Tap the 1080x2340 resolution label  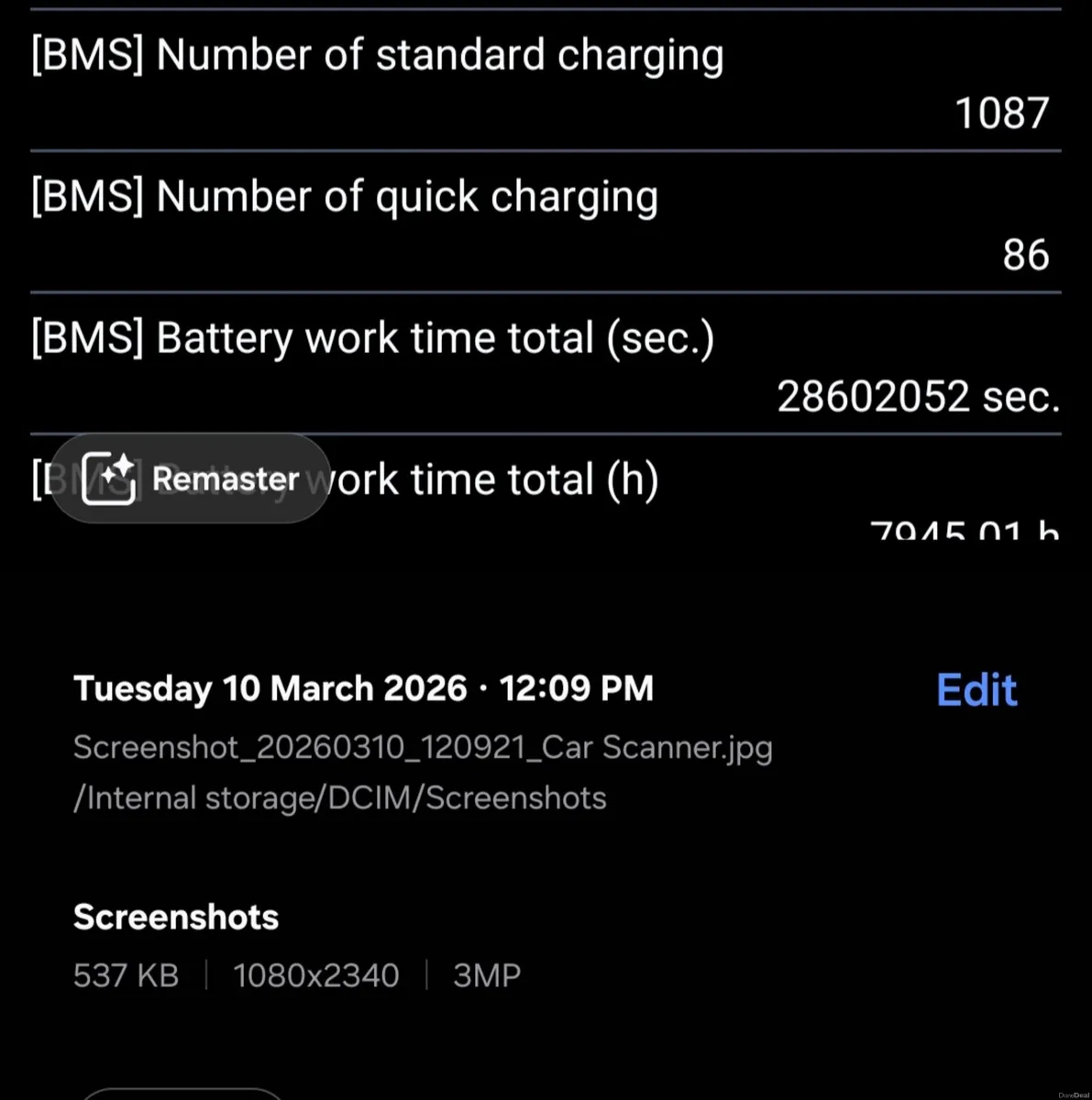click(315, 975)
